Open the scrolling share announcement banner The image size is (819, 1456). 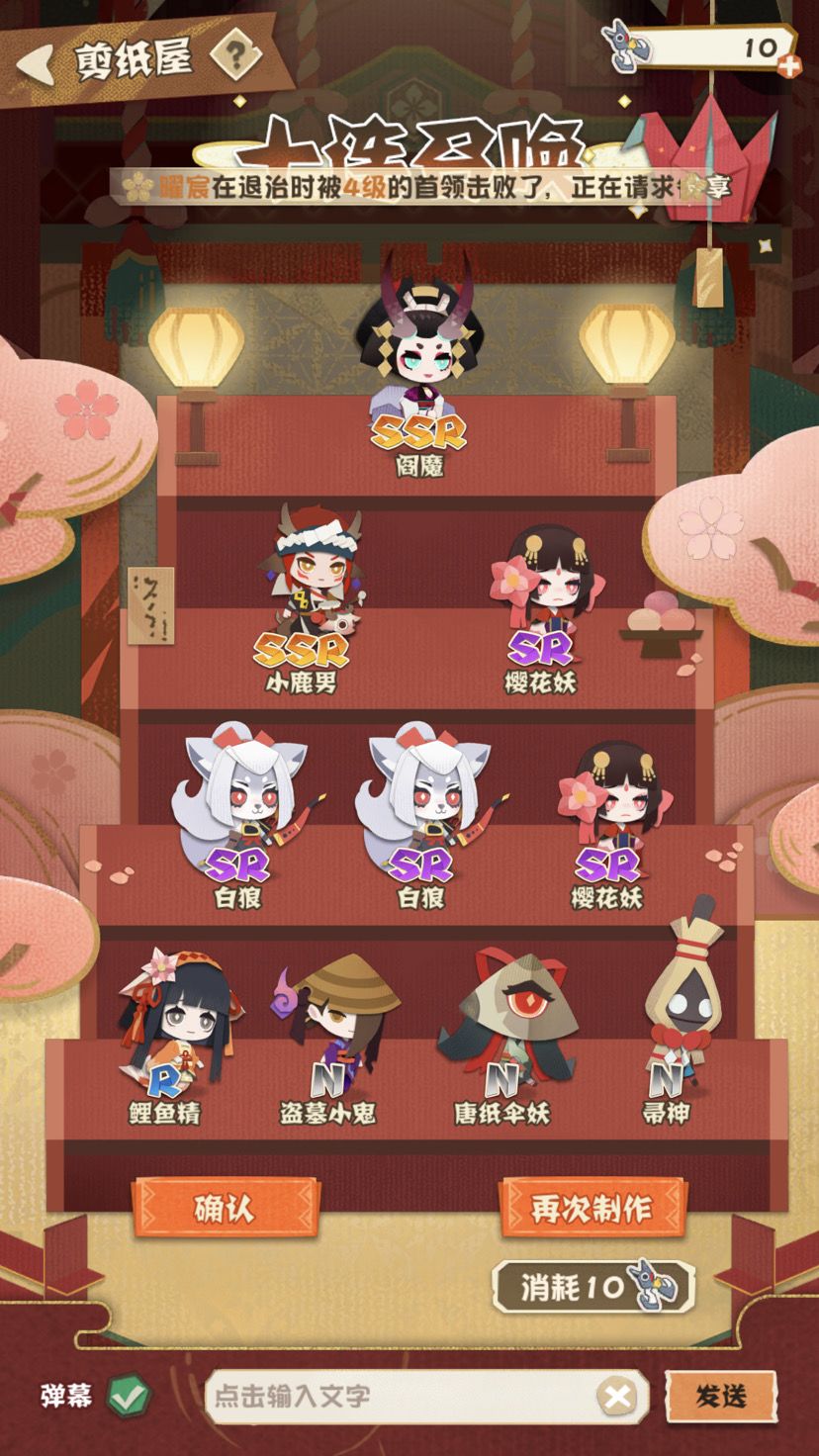[427, 187]
